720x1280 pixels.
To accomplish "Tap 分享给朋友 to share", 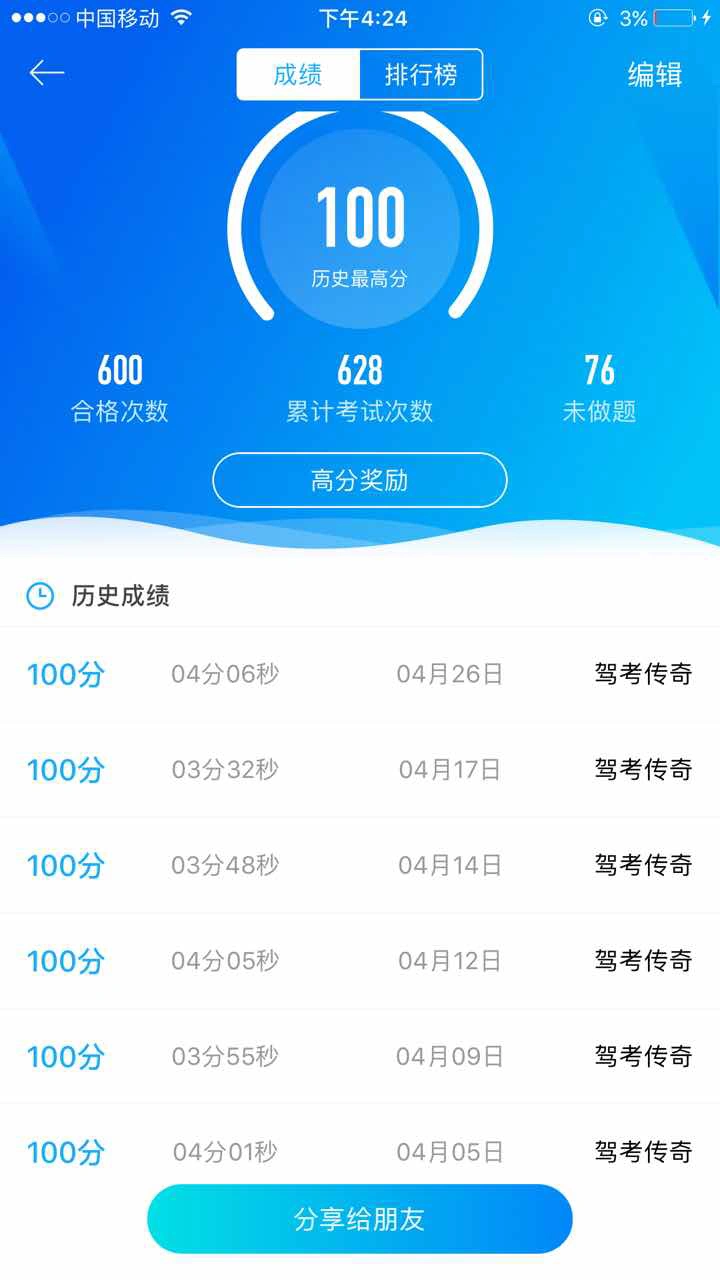I will [360, 1219].
